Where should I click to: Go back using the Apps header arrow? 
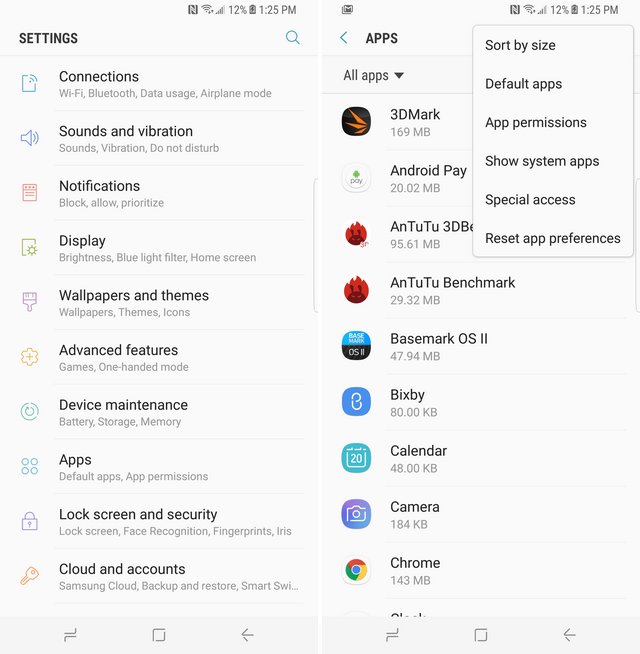pos(344,38)
